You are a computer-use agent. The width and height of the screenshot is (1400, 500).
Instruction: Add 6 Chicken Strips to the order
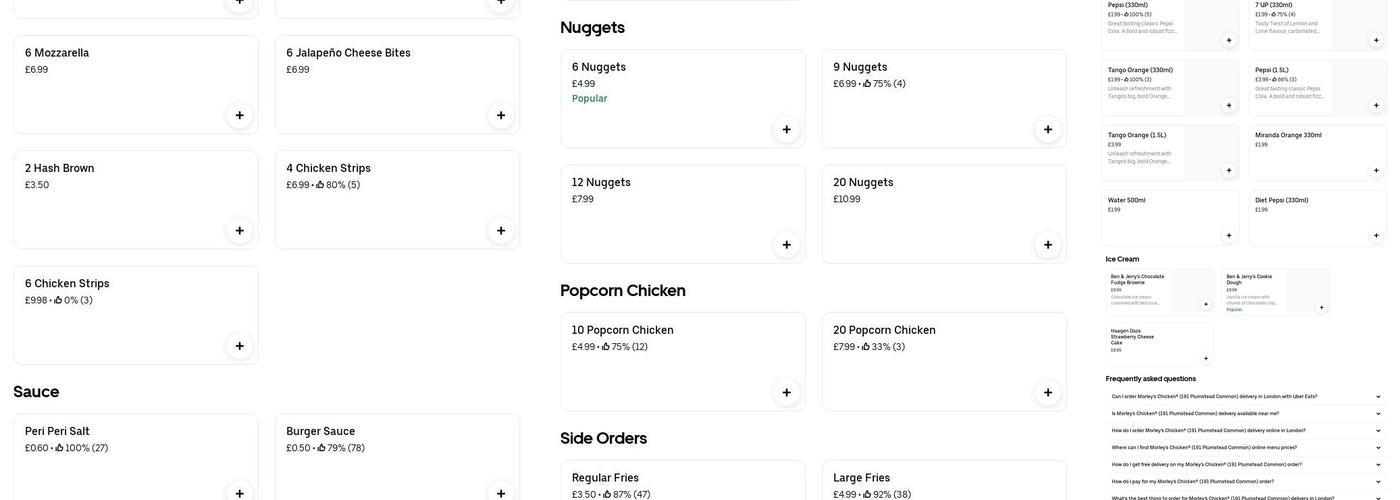click(239, 346)
